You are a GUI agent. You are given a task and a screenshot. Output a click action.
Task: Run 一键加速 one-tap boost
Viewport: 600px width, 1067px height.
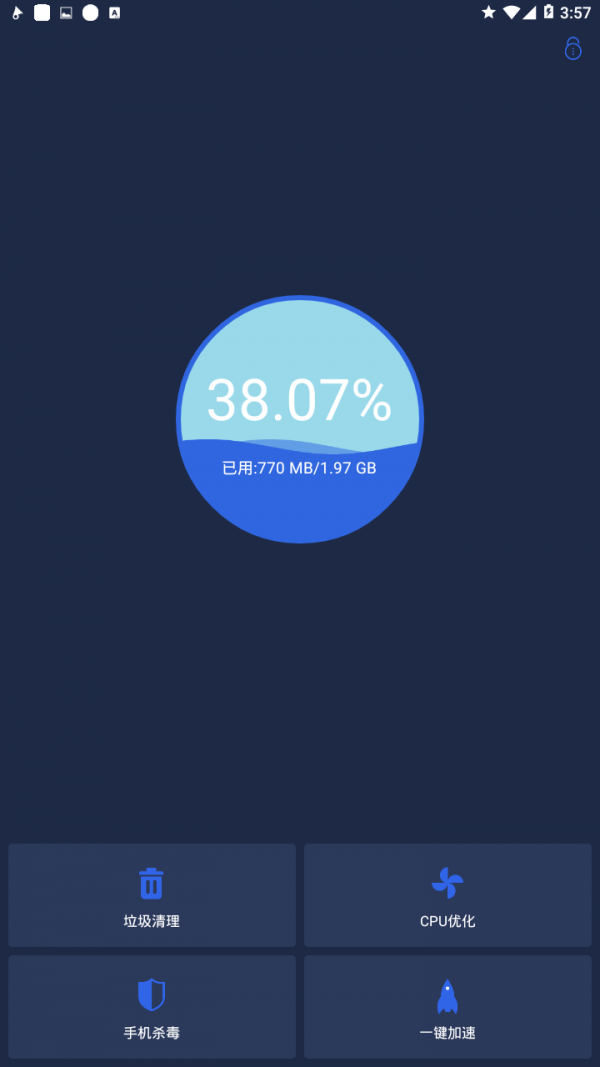coord(448,1007)
